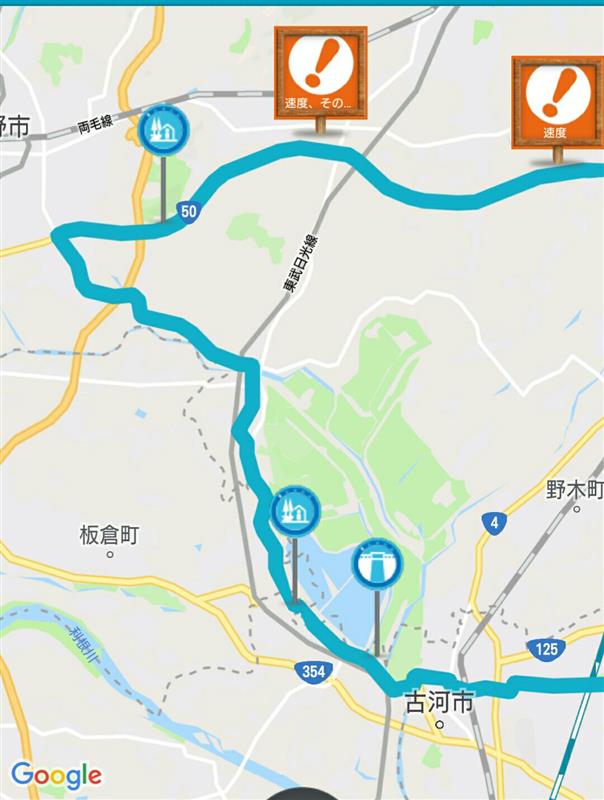The height and width of the screenshot is (800, 604).
Task: Tap the blue park pin near Route 50
Action: pos(163,129)
